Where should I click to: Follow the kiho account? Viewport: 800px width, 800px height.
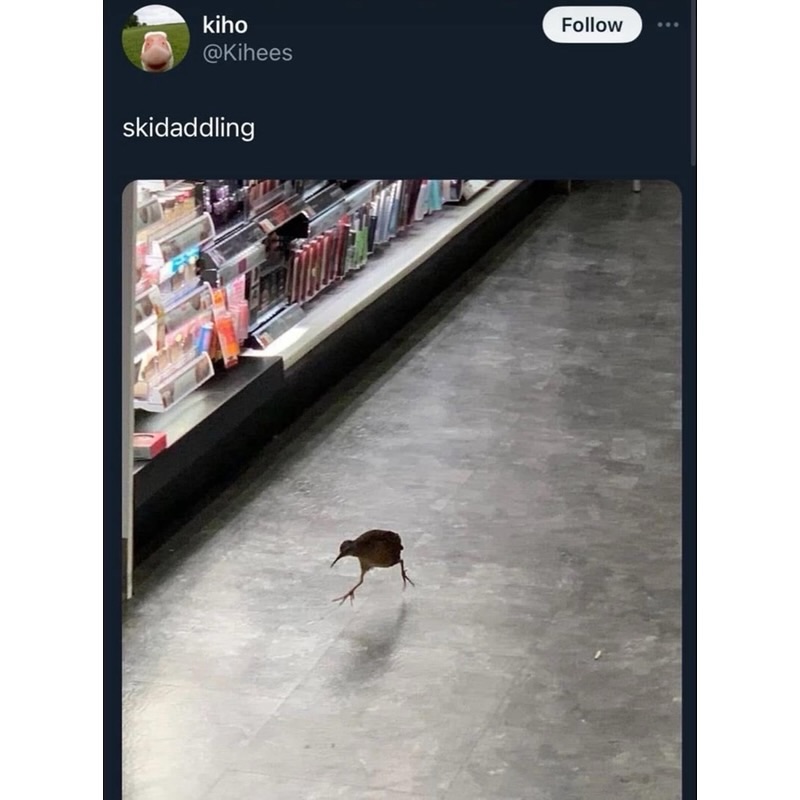tap(591, 25)
